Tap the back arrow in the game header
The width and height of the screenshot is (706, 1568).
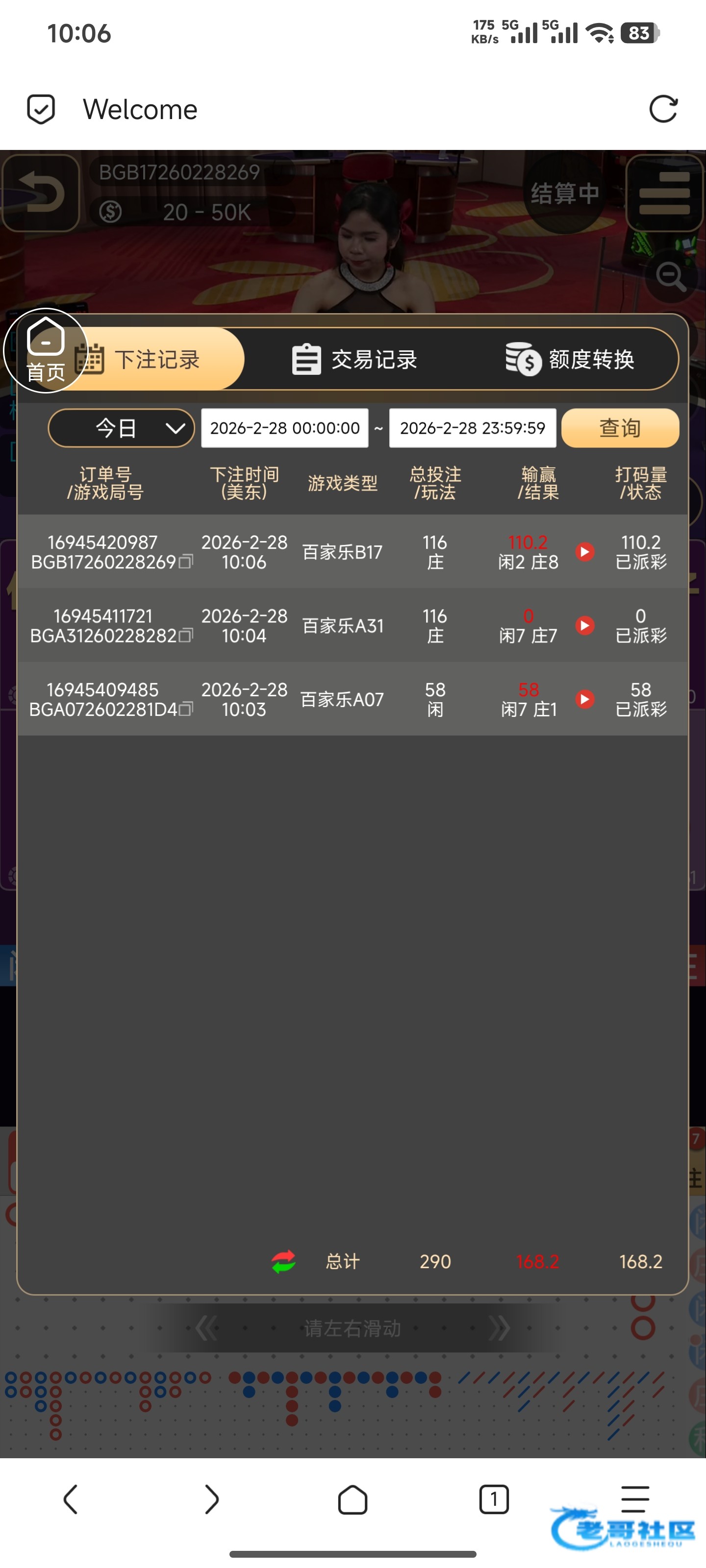[41, 193]
